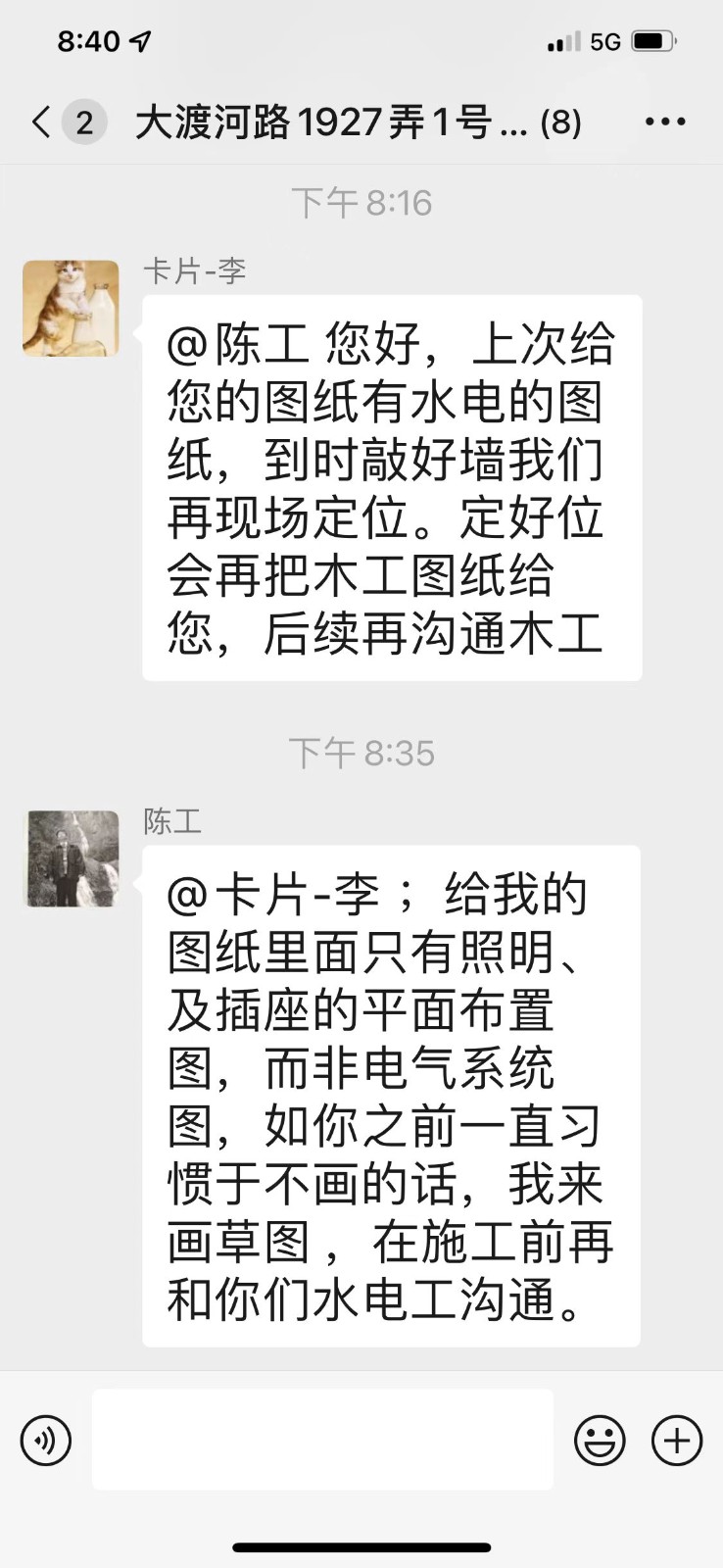Viewport: 723px width, 1568px height.
Task: Open the emoji sticker panel
Action: click(600, 1441)
